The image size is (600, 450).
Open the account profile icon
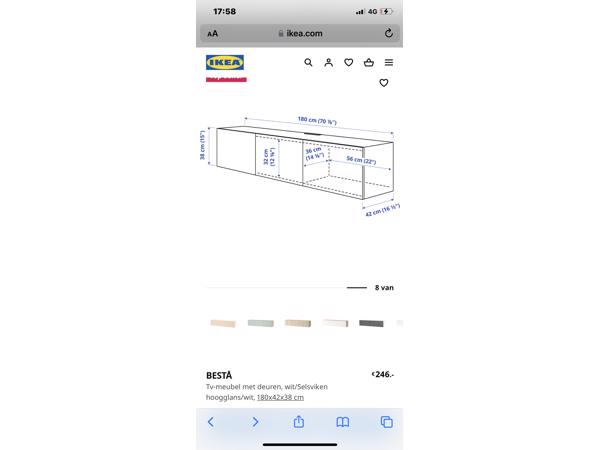point(328,62)
